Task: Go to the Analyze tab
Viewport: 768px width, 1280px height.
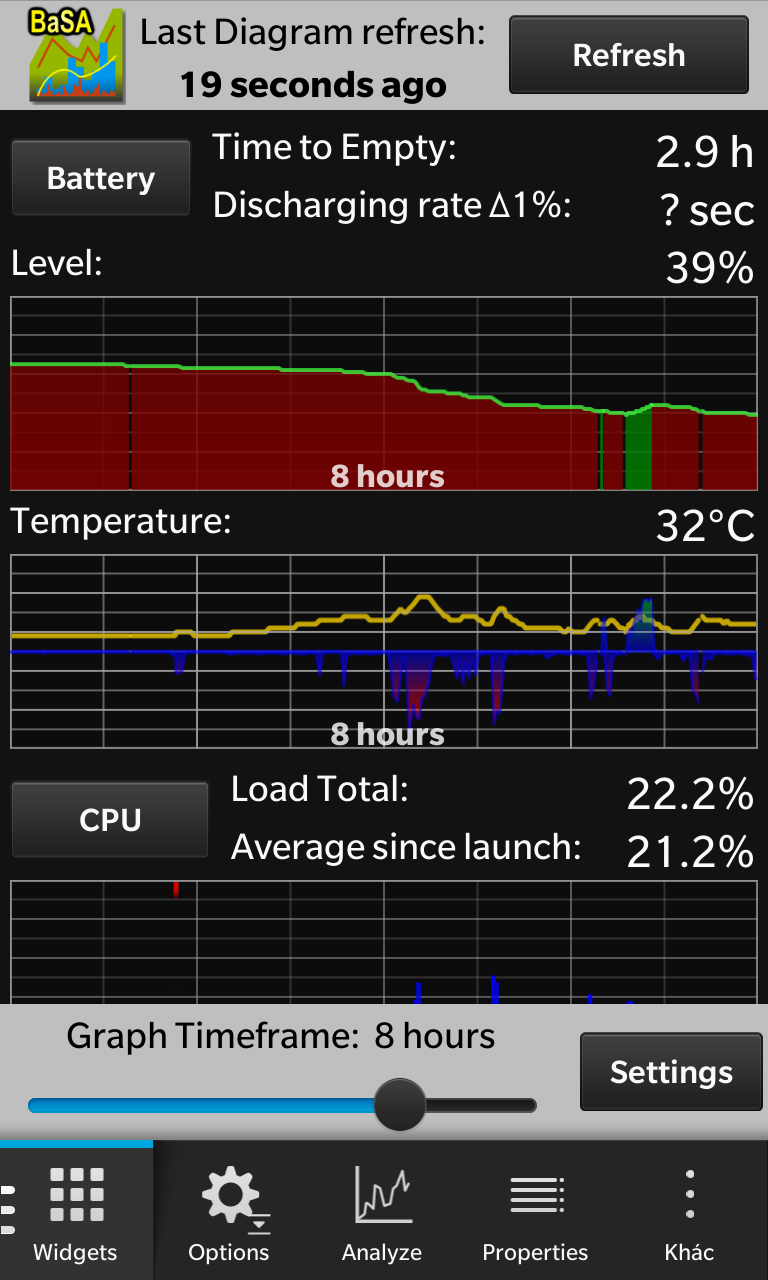Action: click(x=382, y=1210)
